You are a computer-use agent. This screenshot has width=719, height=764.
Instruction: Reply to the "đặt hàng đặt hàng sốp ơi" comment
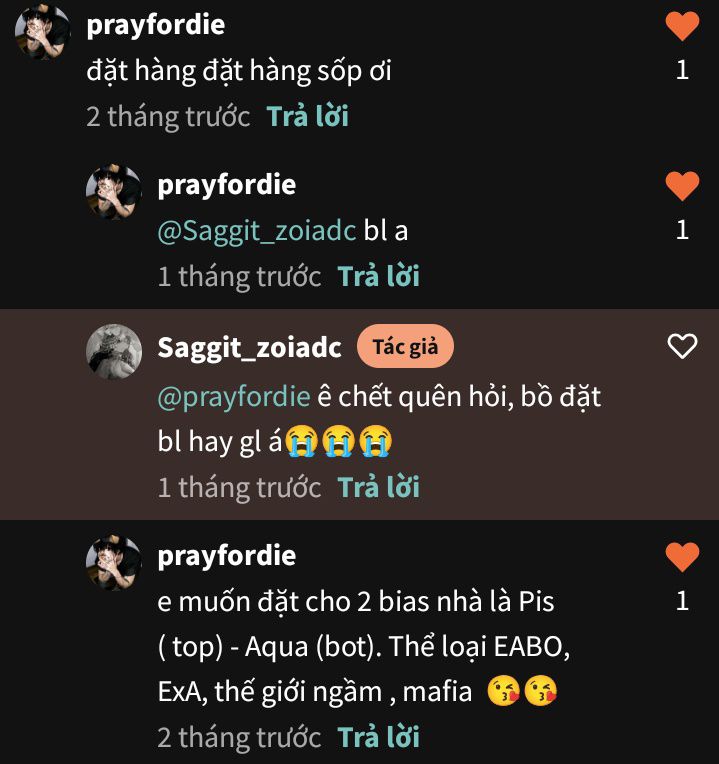(308, 116)
